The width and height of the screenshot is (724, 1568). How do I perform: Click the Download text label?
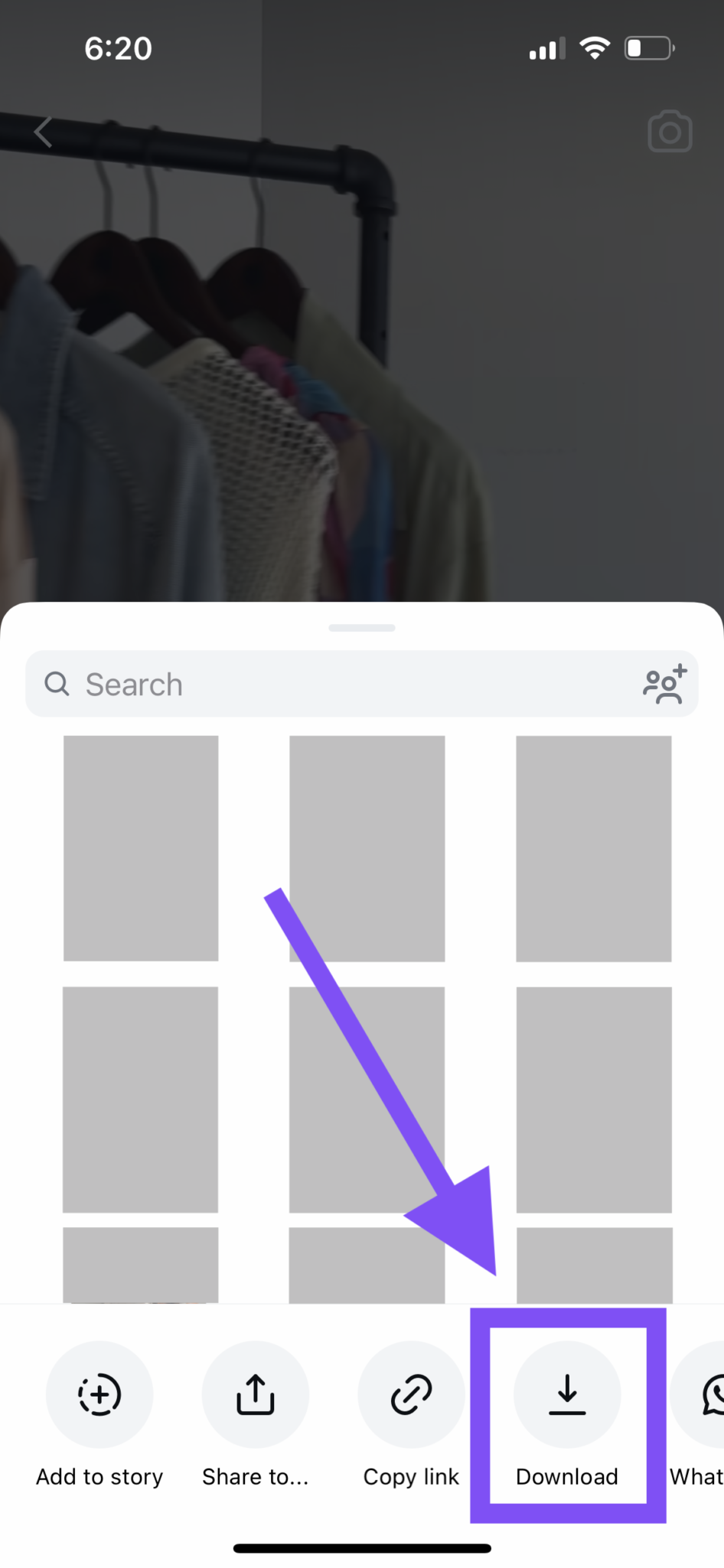coord(567,1477)
